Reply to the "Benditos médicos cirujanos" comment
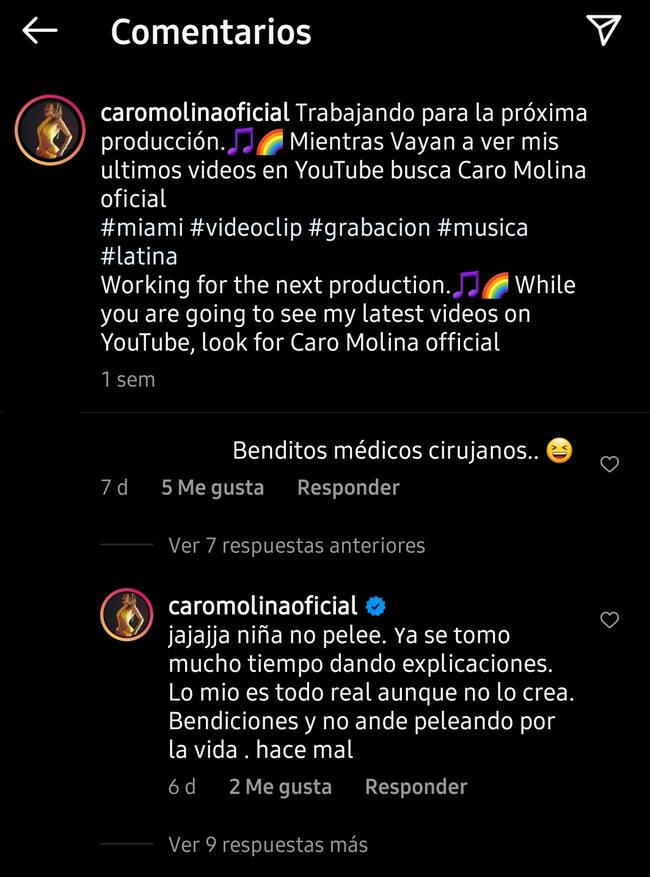Screen dimensions: 650x877 click(x=348, y=488)
